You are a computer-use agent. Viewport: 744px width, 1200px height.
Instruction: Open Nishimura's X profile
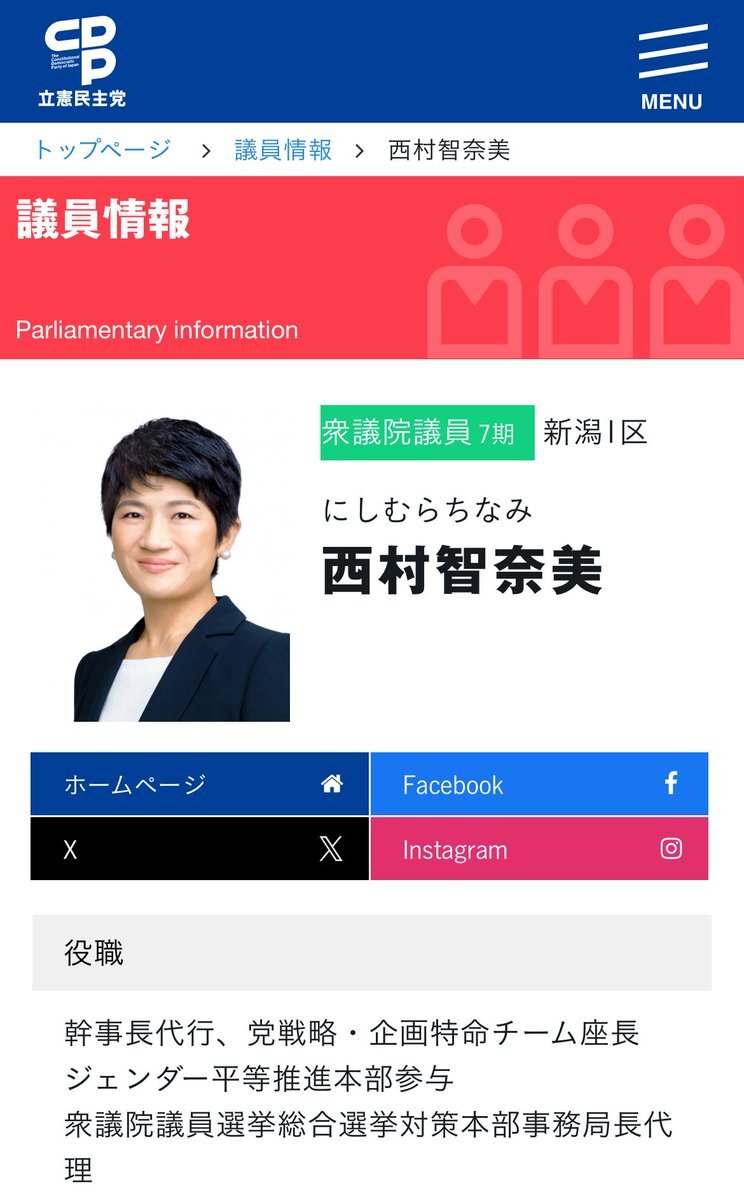tap(200, 849)
